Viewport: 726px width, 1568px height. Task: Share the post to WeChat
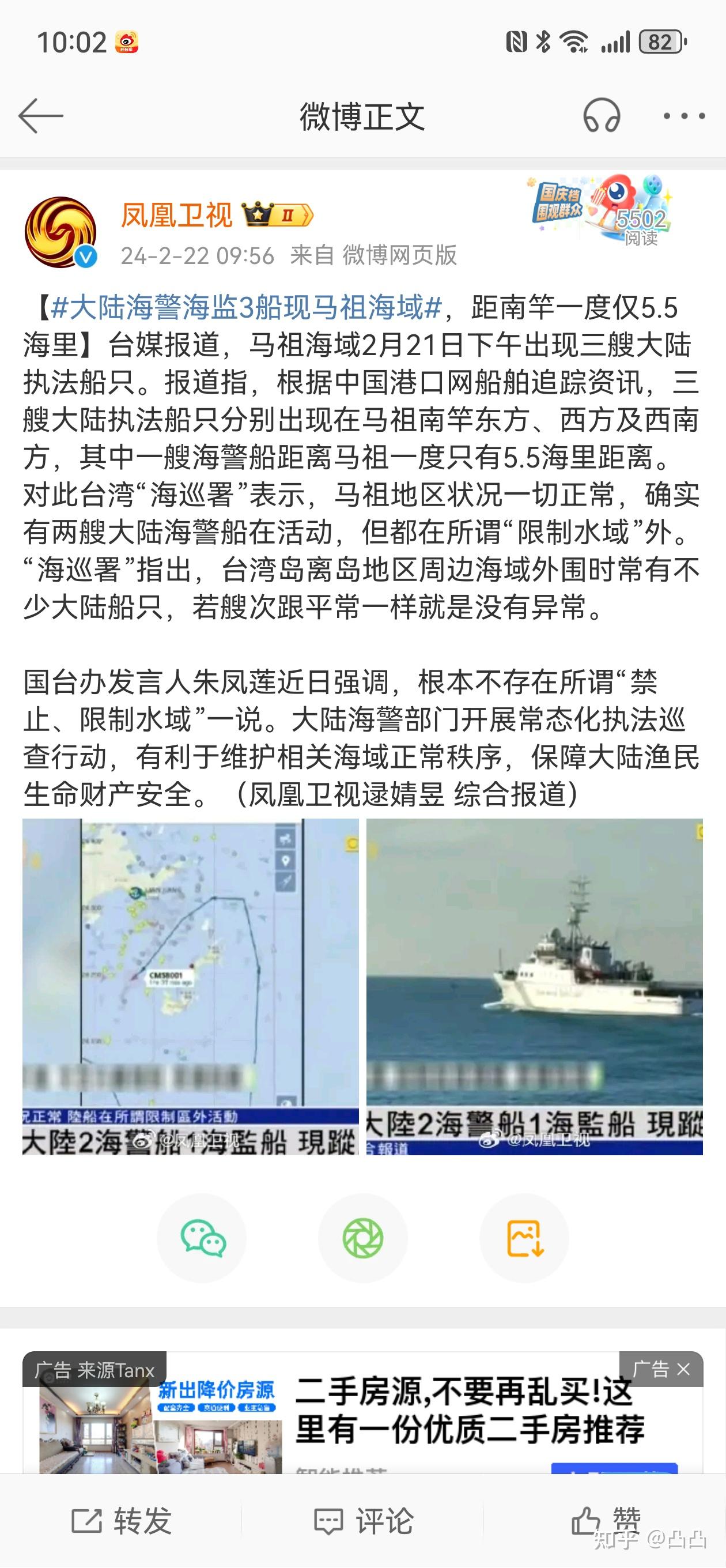(202, 1238)
